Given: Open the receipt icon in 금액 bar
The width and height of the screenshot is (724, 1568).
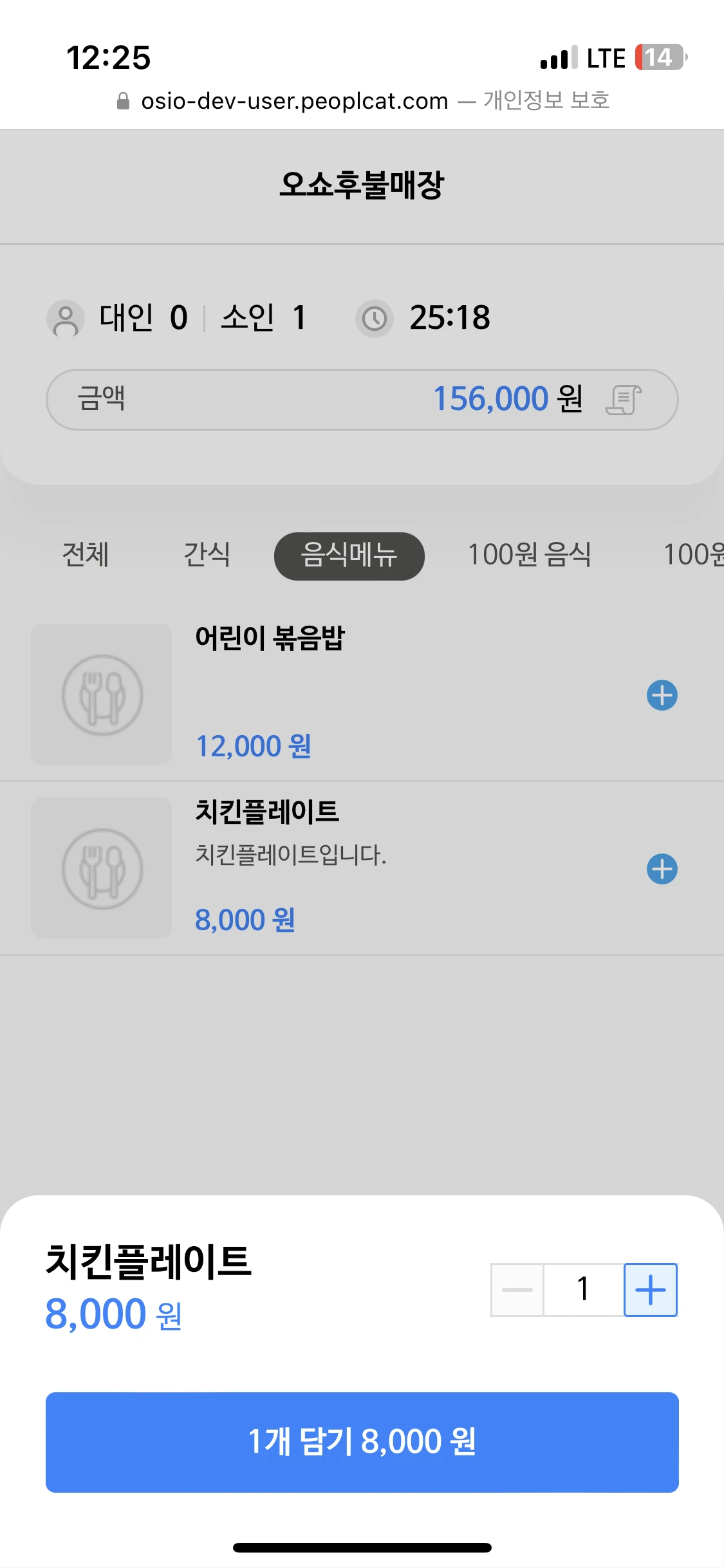Looking at the screenshot, I should tap(623, 400).
